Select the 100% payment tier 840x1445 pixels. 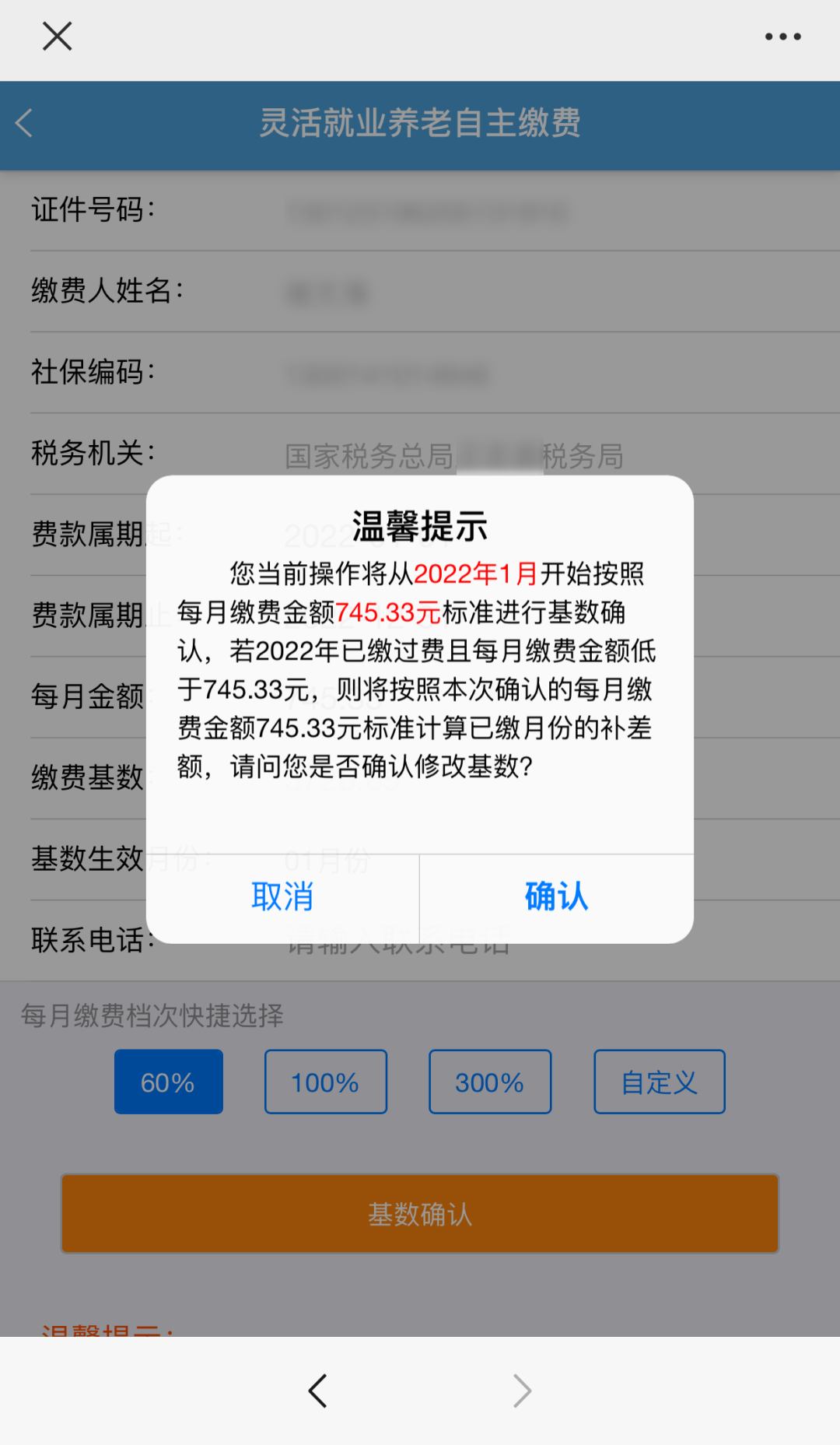pos(325,1082)
